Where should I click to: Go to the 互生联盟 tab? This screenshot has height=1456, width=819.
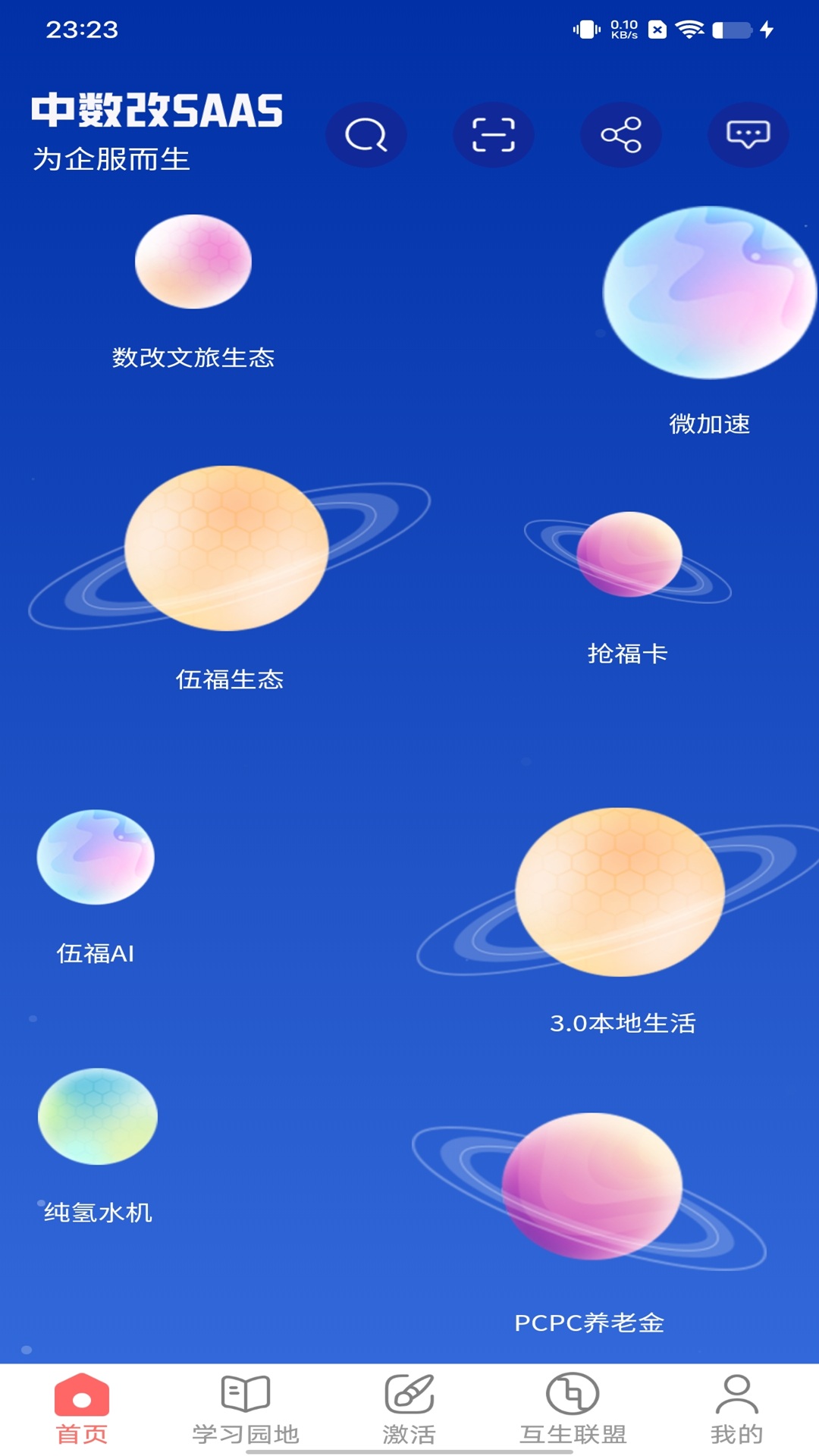pyautogui.click(x=573, y=1409)
